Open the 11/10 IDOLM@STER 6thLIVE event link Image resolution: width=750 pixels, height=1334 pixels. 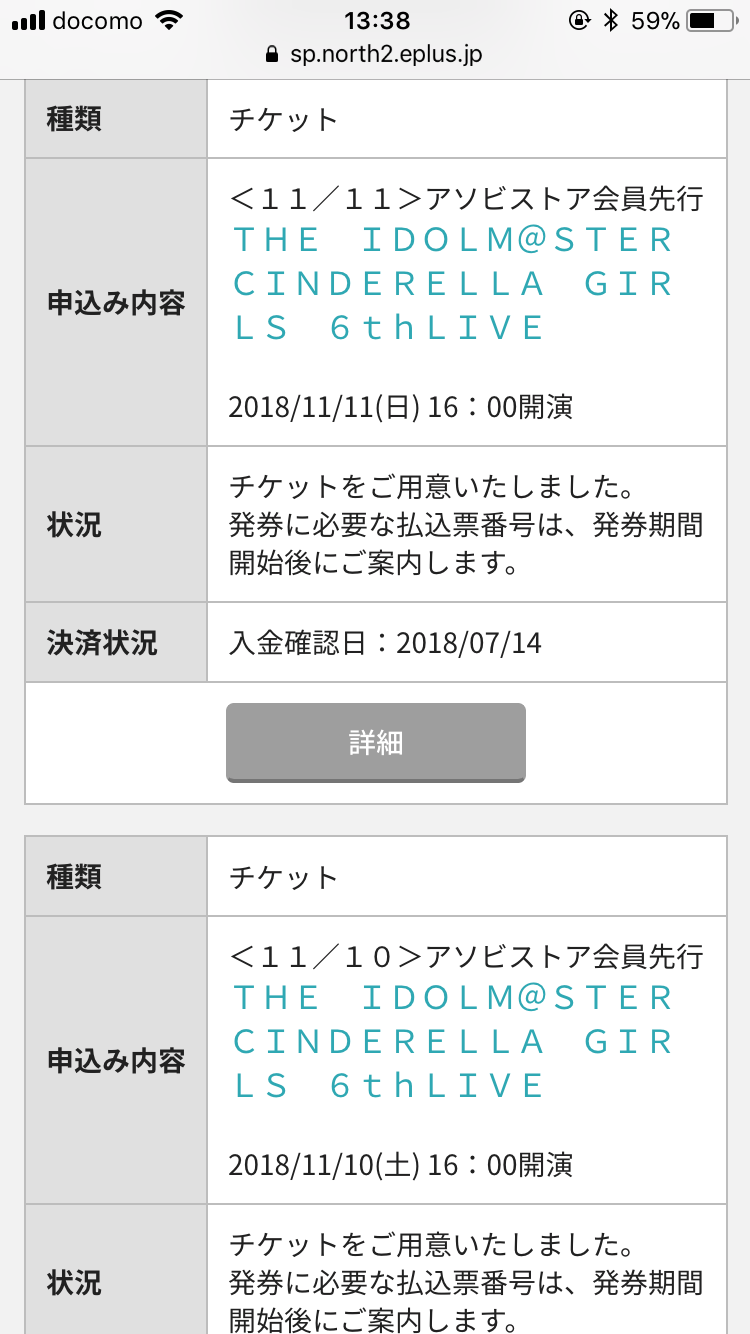coord(455,1042)
